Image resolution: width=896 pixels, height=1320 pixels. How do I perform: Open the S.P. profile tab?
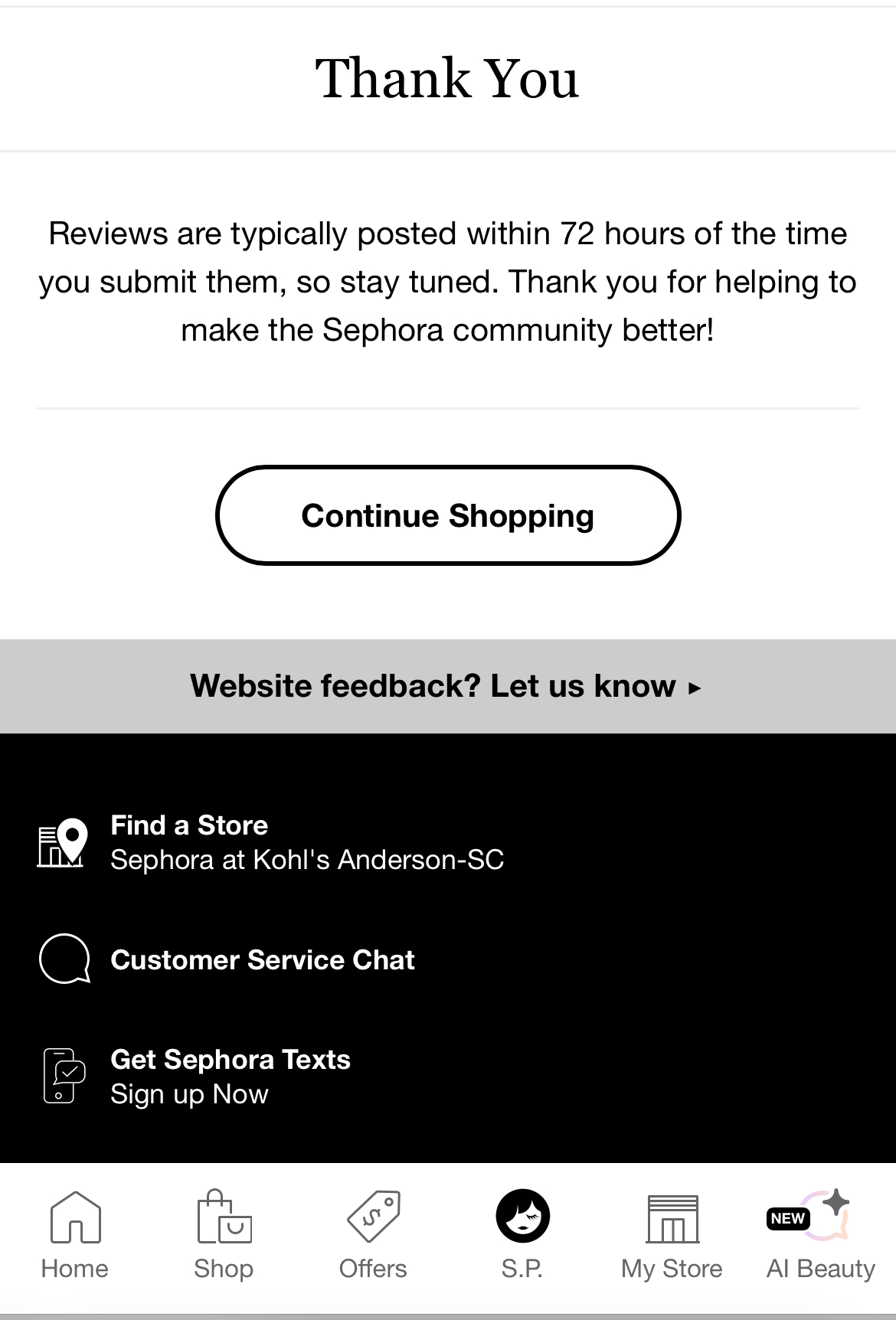[x=522, y=1234]
